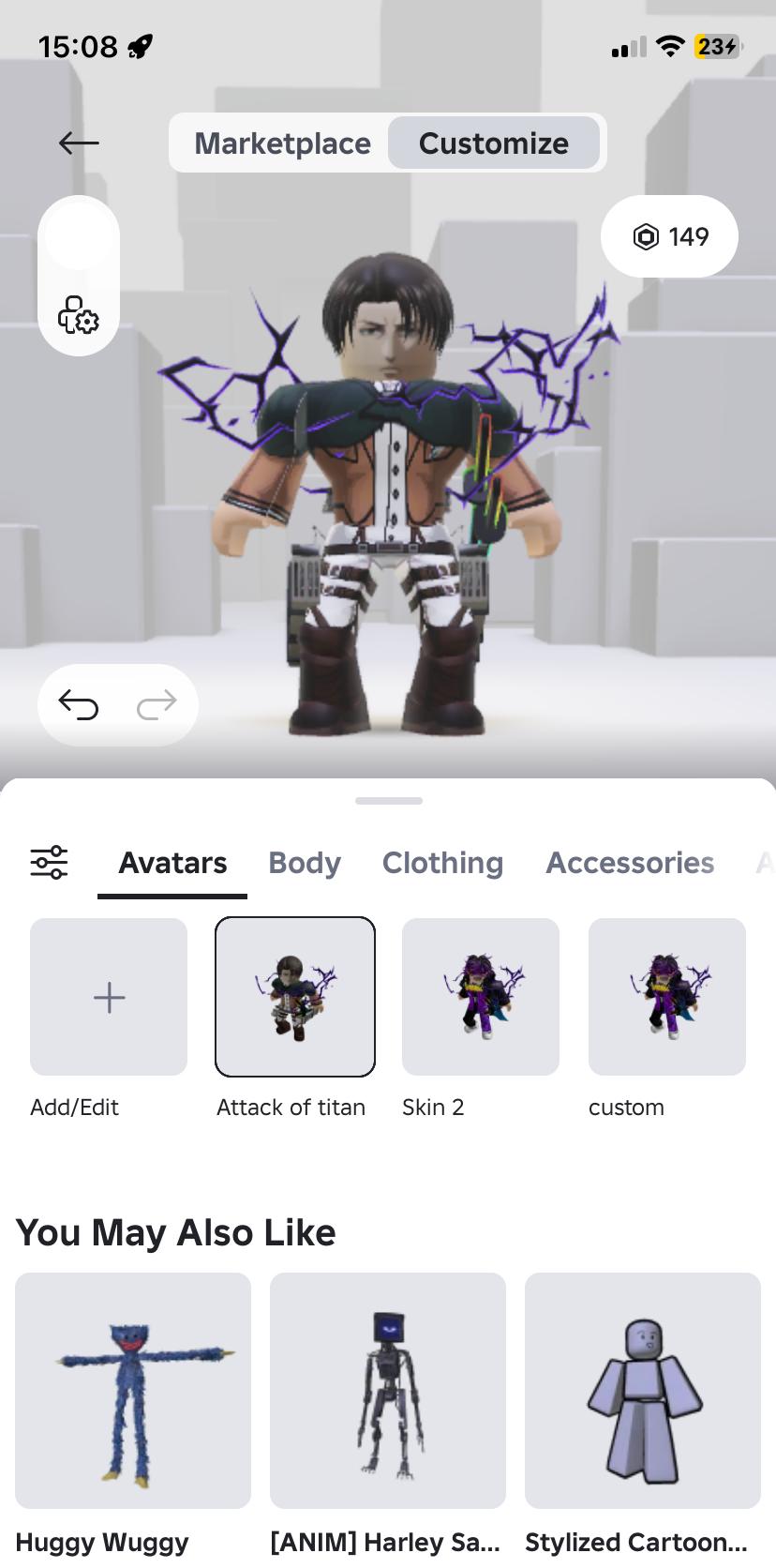Select the Attack of titan avatar
Image resolution: width=776 pixels, height=1568 pixels.
(x=295, y=997)
